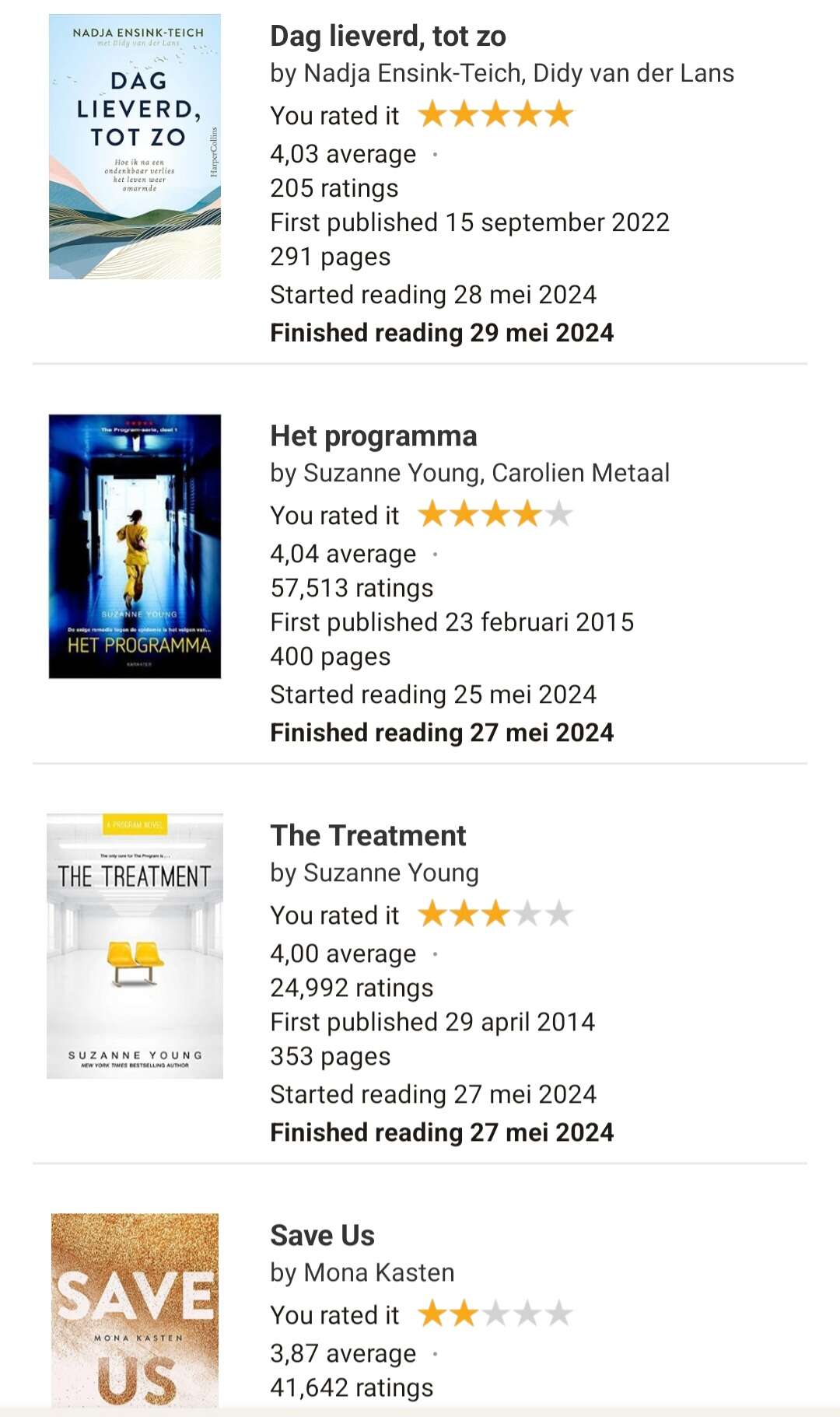Image resolution: width=840 pixels, height=1417 pixels.
Task: Open the Save Us title link
Action: point(322,1236)
